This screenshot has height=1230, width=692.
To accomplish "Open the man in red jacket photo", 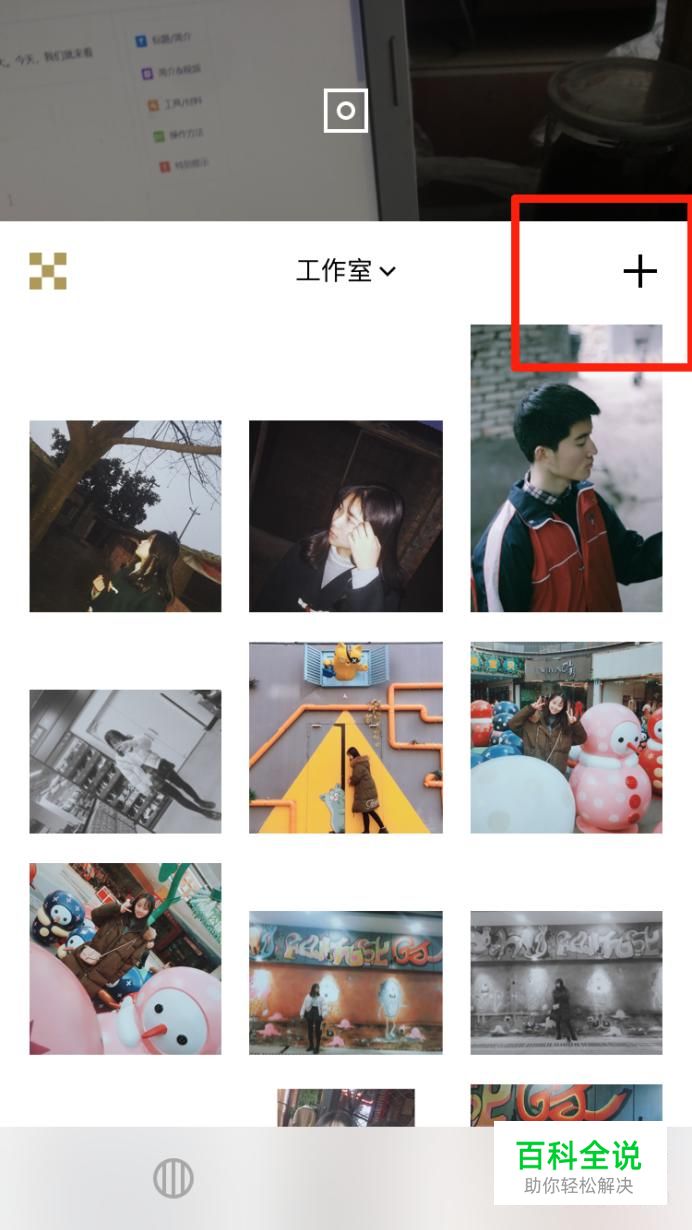I will pyautogui.click(x=566, y=468).
